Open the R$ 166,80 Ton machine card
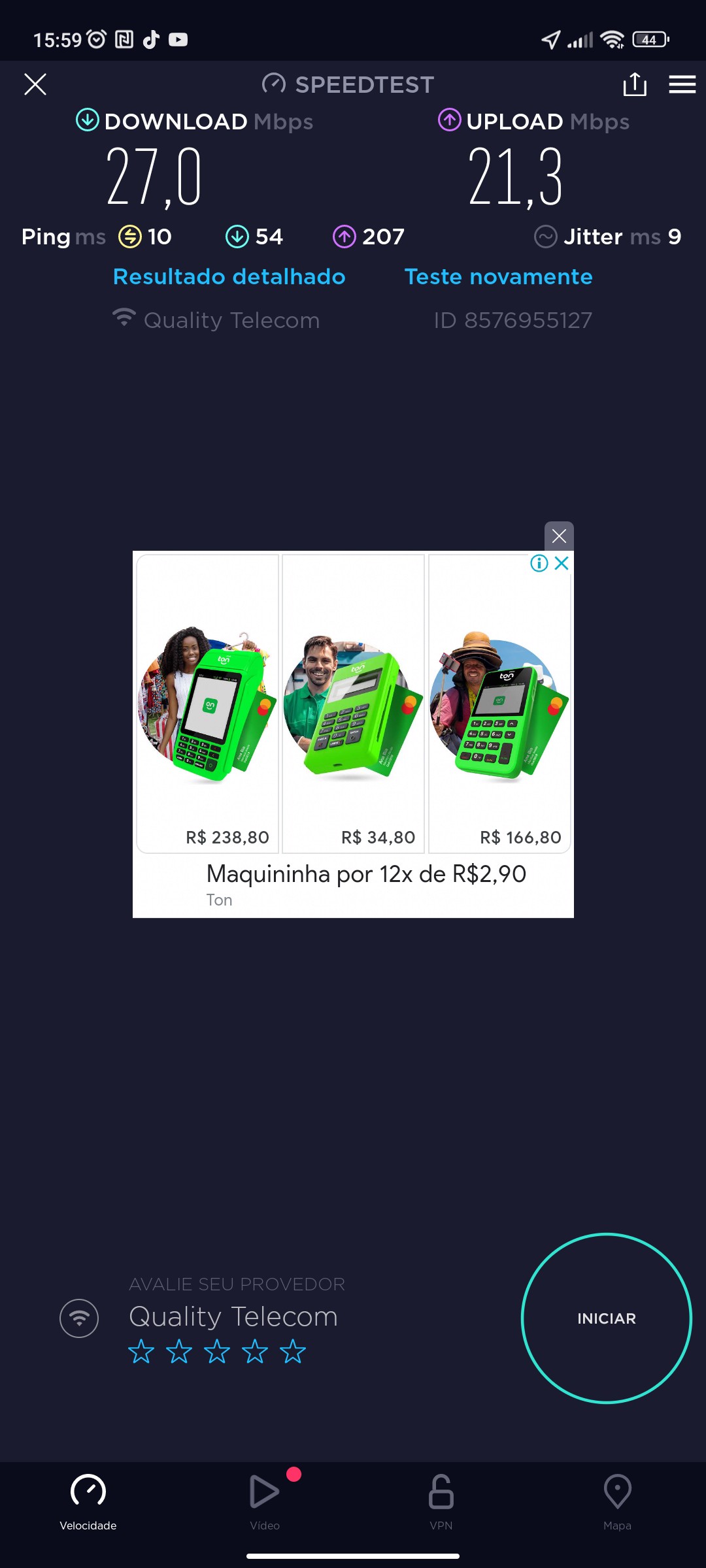The image size is (706, 1568). pyautogui.click(x=499, y=704)
